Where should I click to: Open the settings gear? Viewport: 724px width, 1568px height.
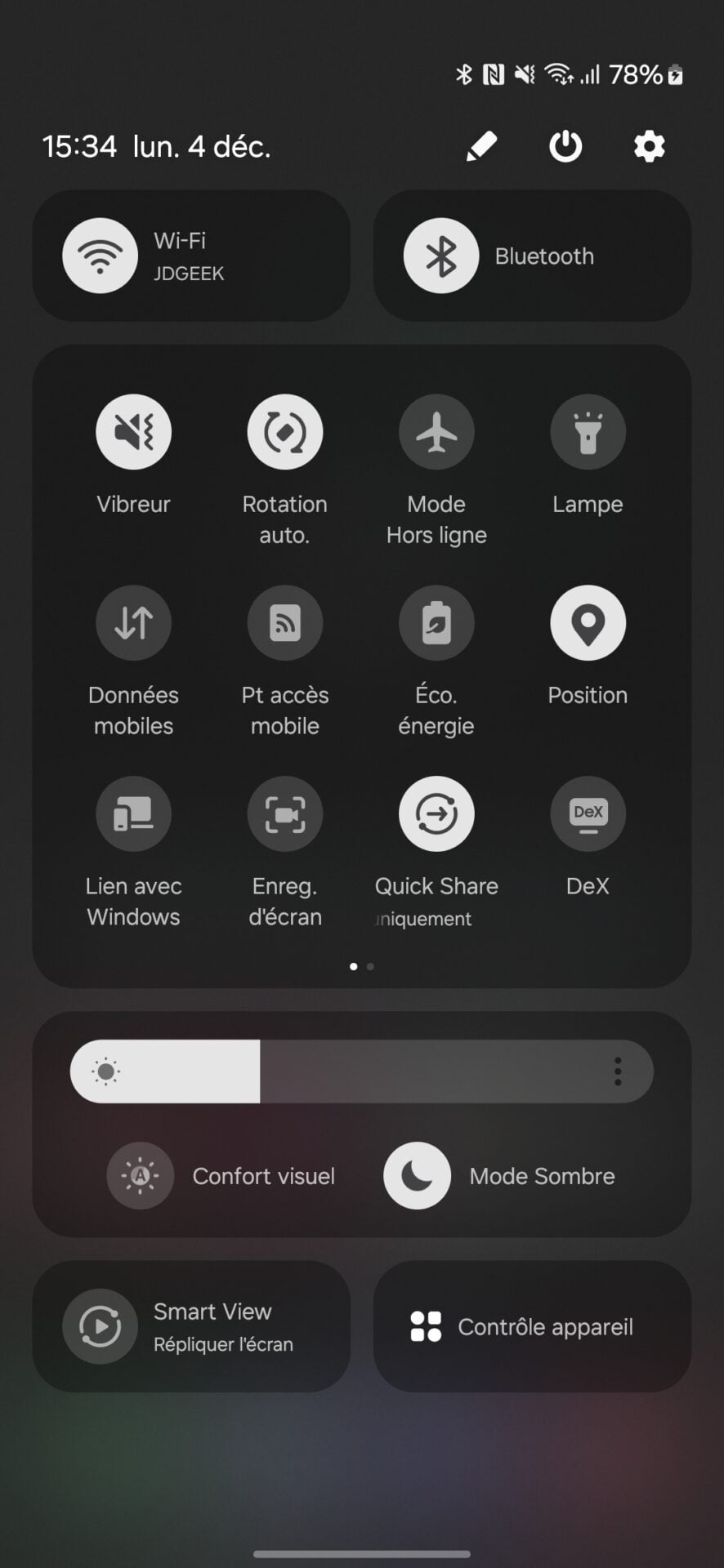point(650,147)
